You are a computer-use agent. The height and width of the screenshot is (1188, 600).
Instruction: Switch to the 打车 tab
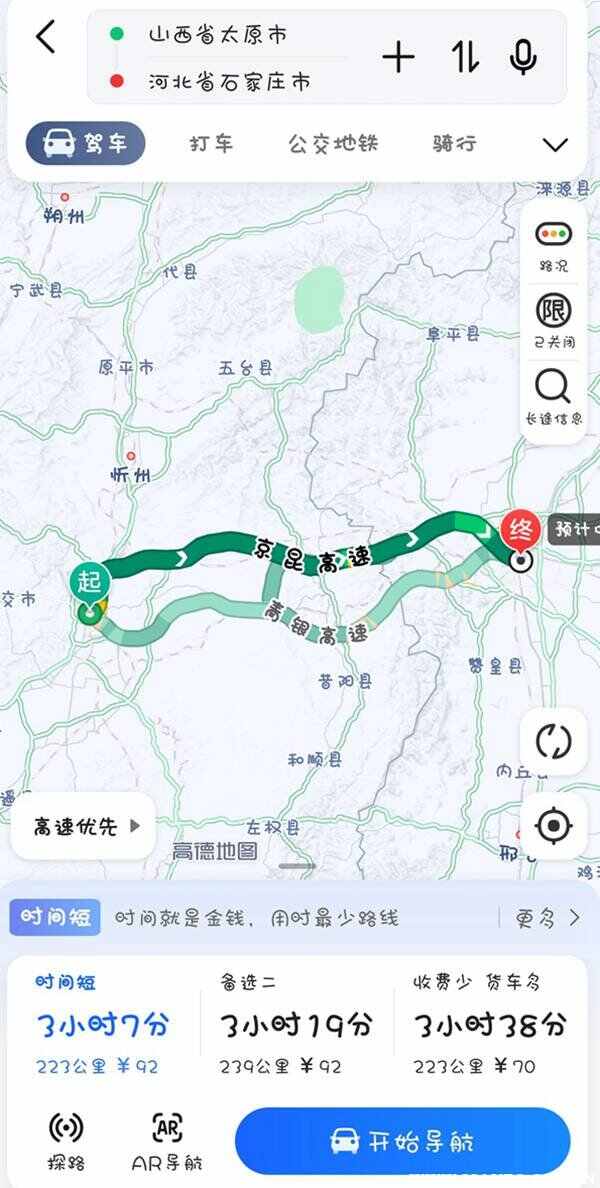tap(211, 144)
